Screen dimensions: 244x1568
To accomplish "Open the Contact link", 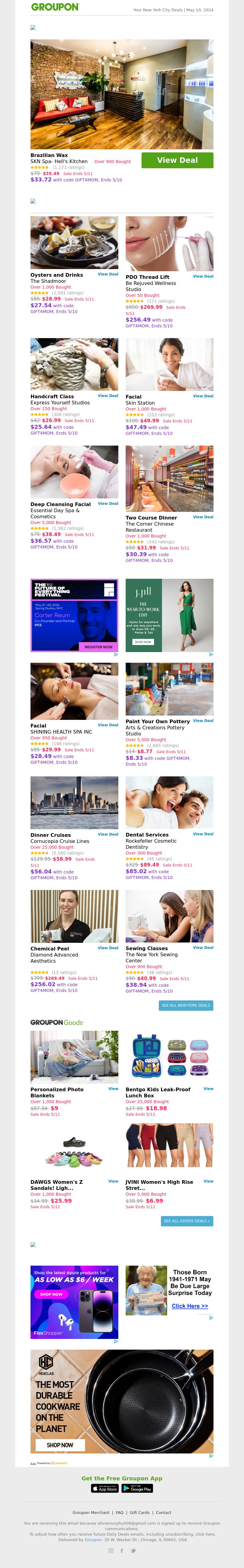I will tap(163, 1512).
